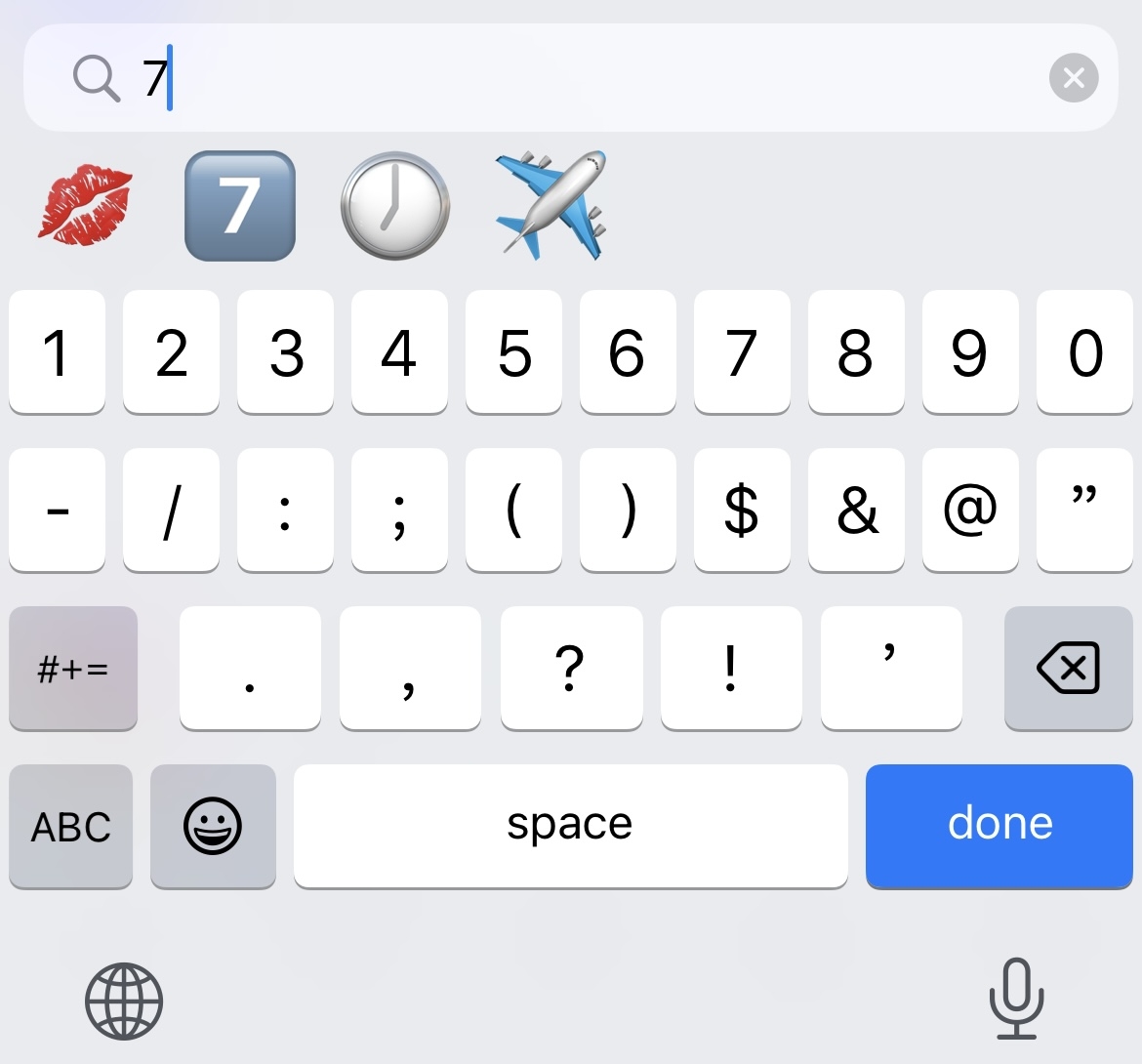This screenshot has height=1064, width=1142.
Task: Type the @ symbol key
Action: click(x=970, y=510)
